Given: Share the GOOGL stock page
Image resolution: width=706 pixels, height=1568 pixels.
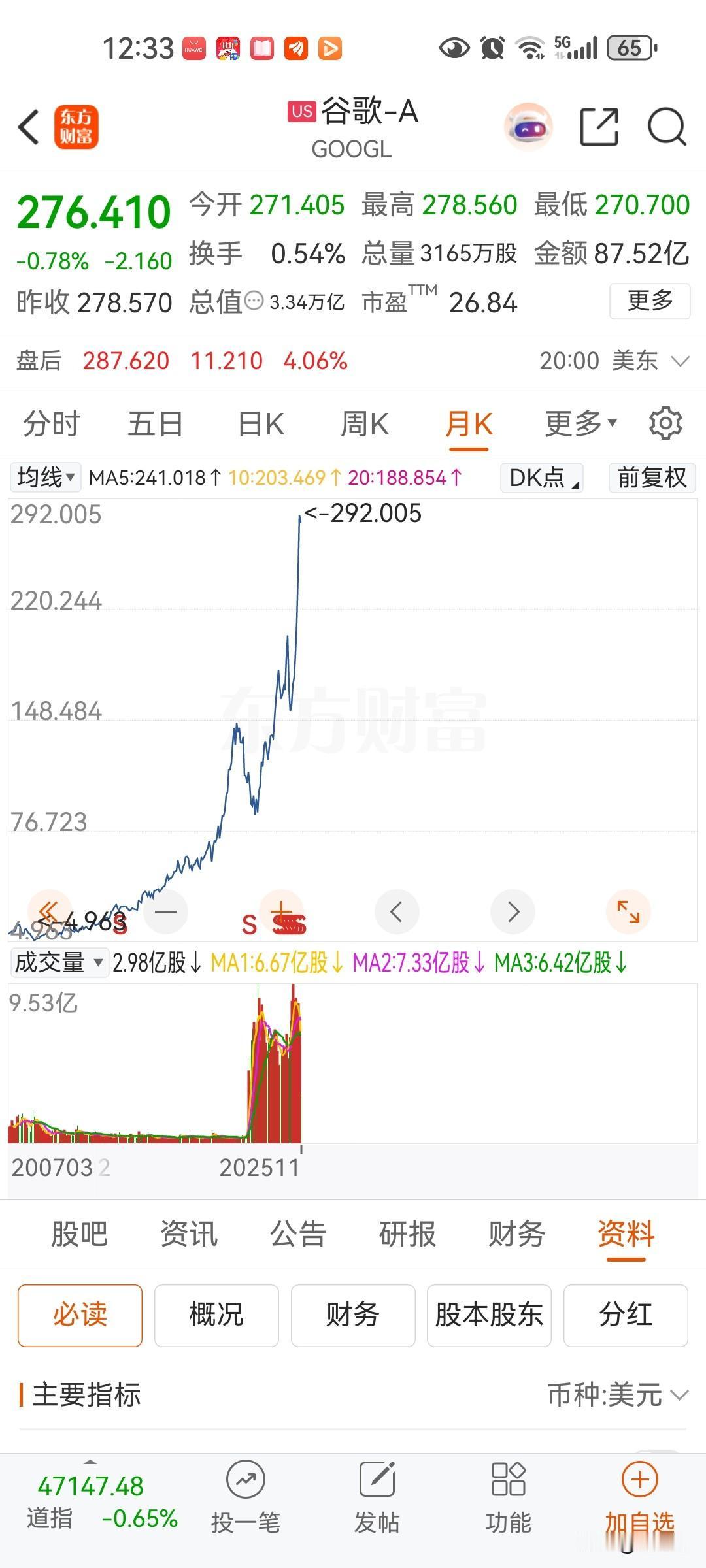Looking at the screenshot, I should (x=597, y=127).
